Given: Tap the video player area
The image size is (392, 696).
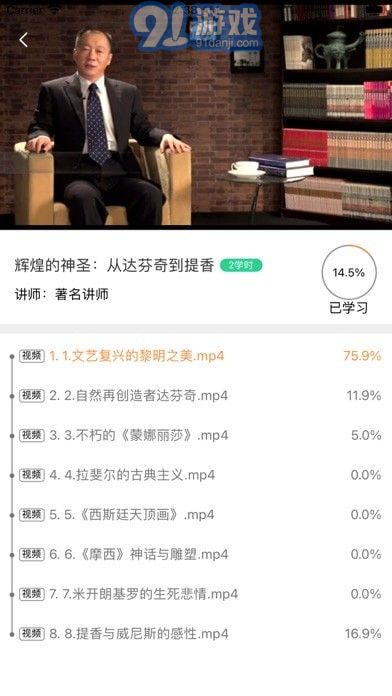Looking at the screenshot, I should [196, 115].
